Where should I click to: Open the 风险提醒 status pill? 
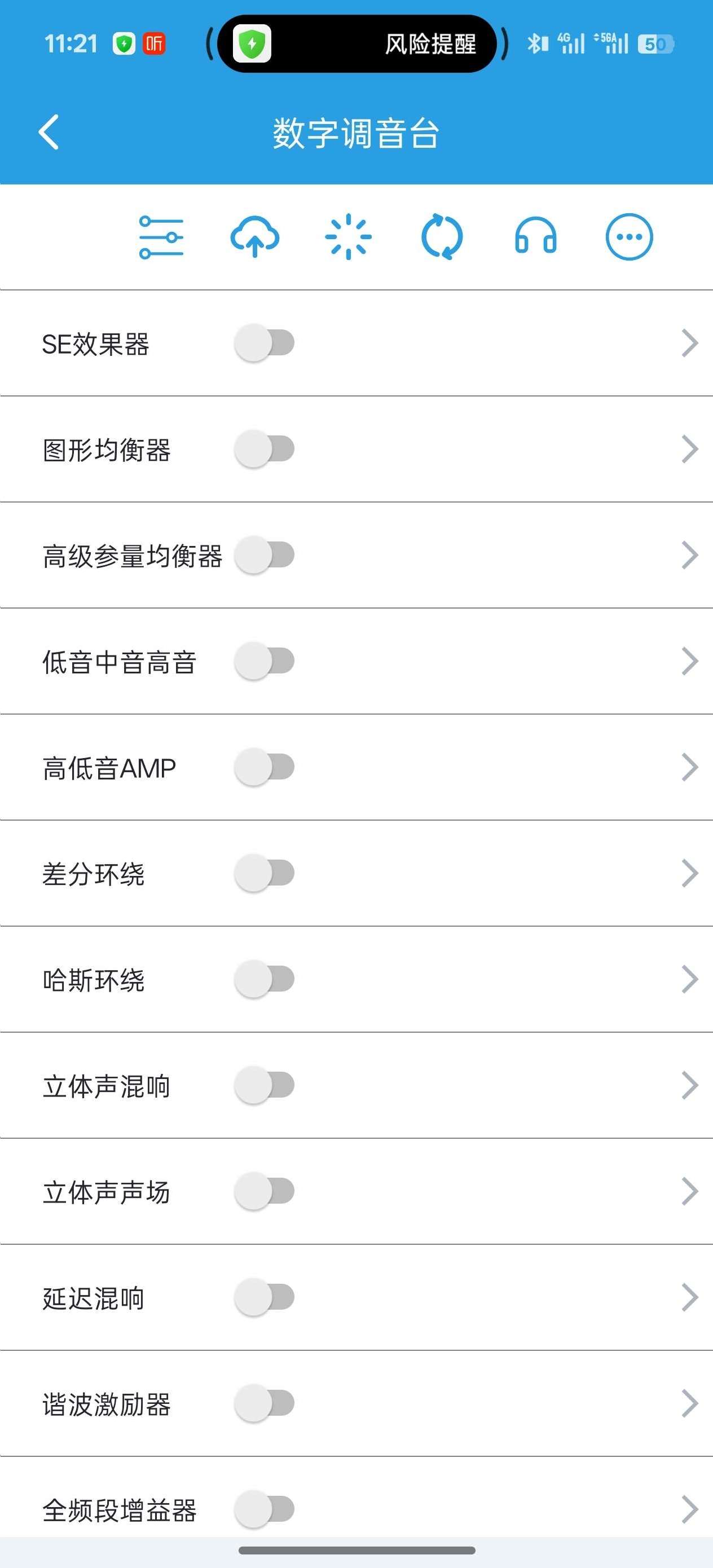point(356,44)
